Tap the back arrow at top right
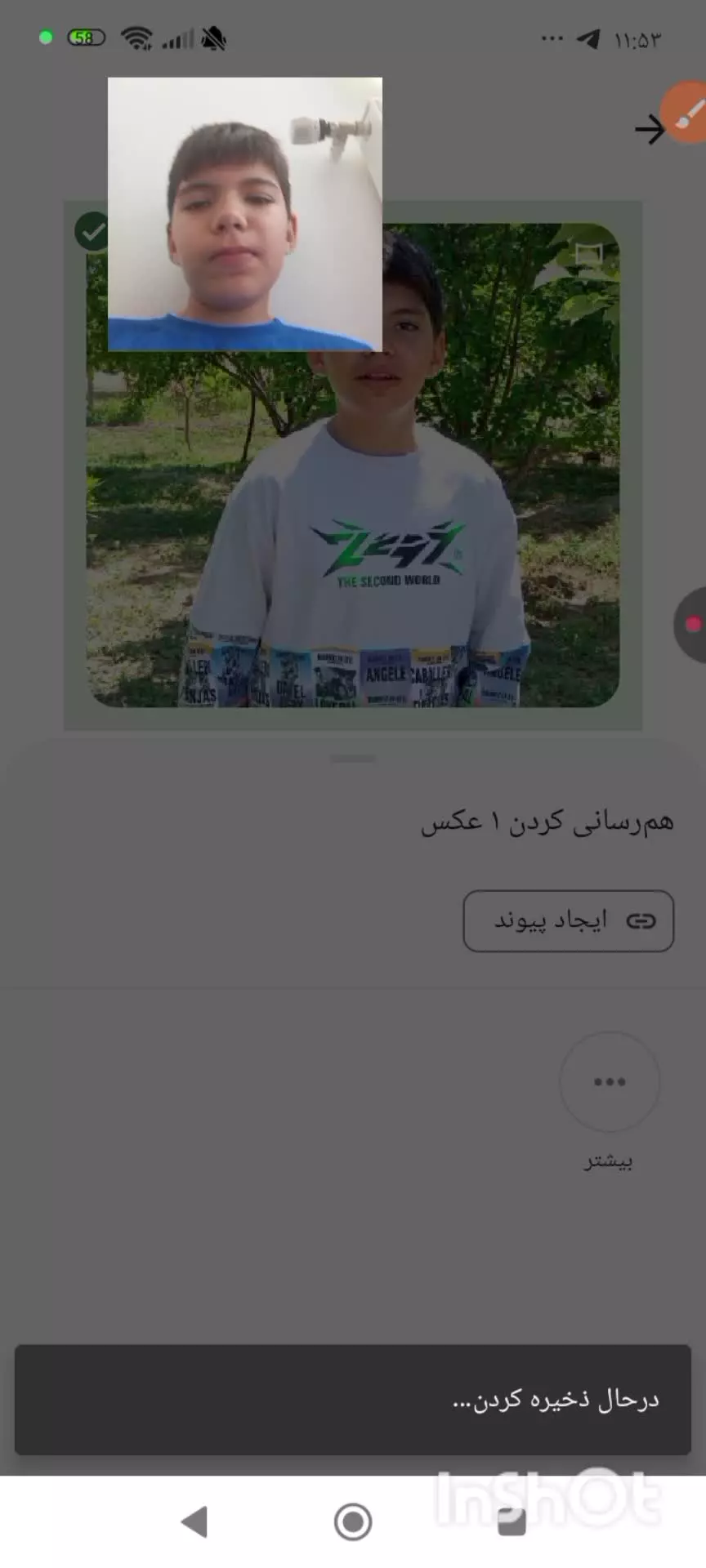Viewport: 706px width, 1568px height. (650, 129)
